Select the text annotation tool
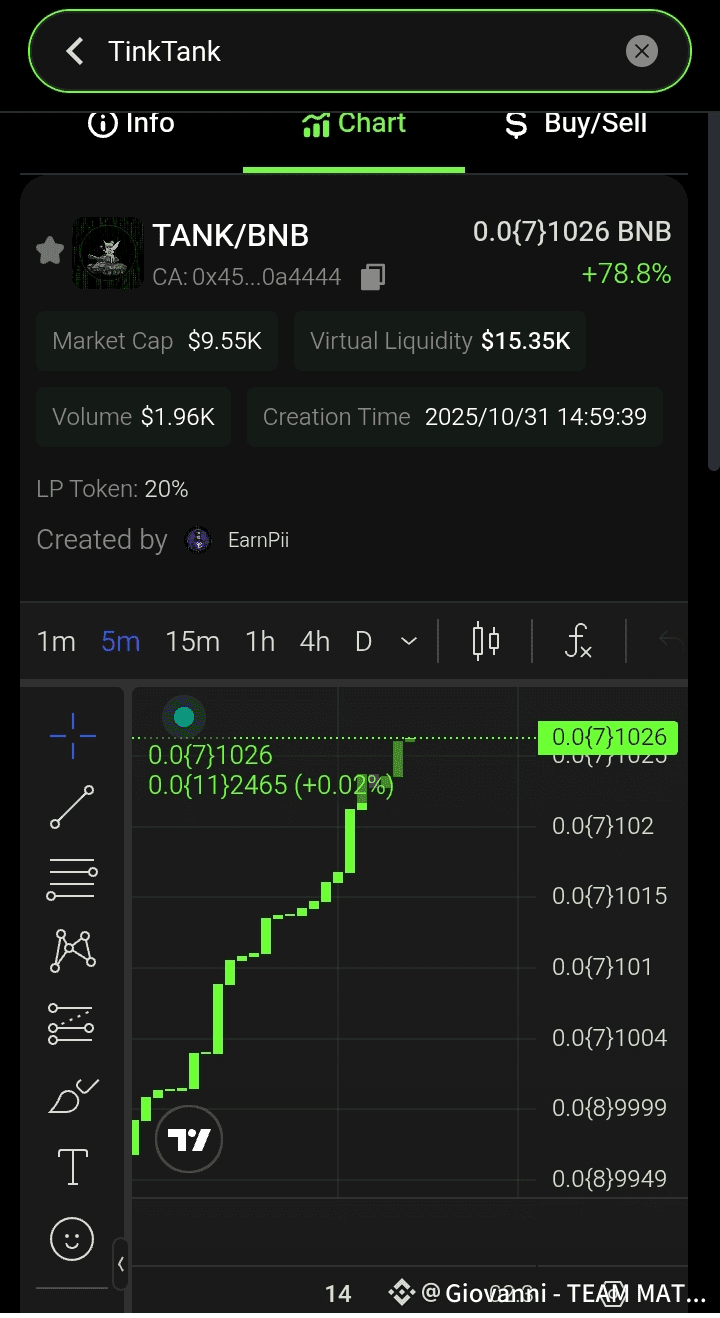720x1318 pixels. (x=72, y=1166)
